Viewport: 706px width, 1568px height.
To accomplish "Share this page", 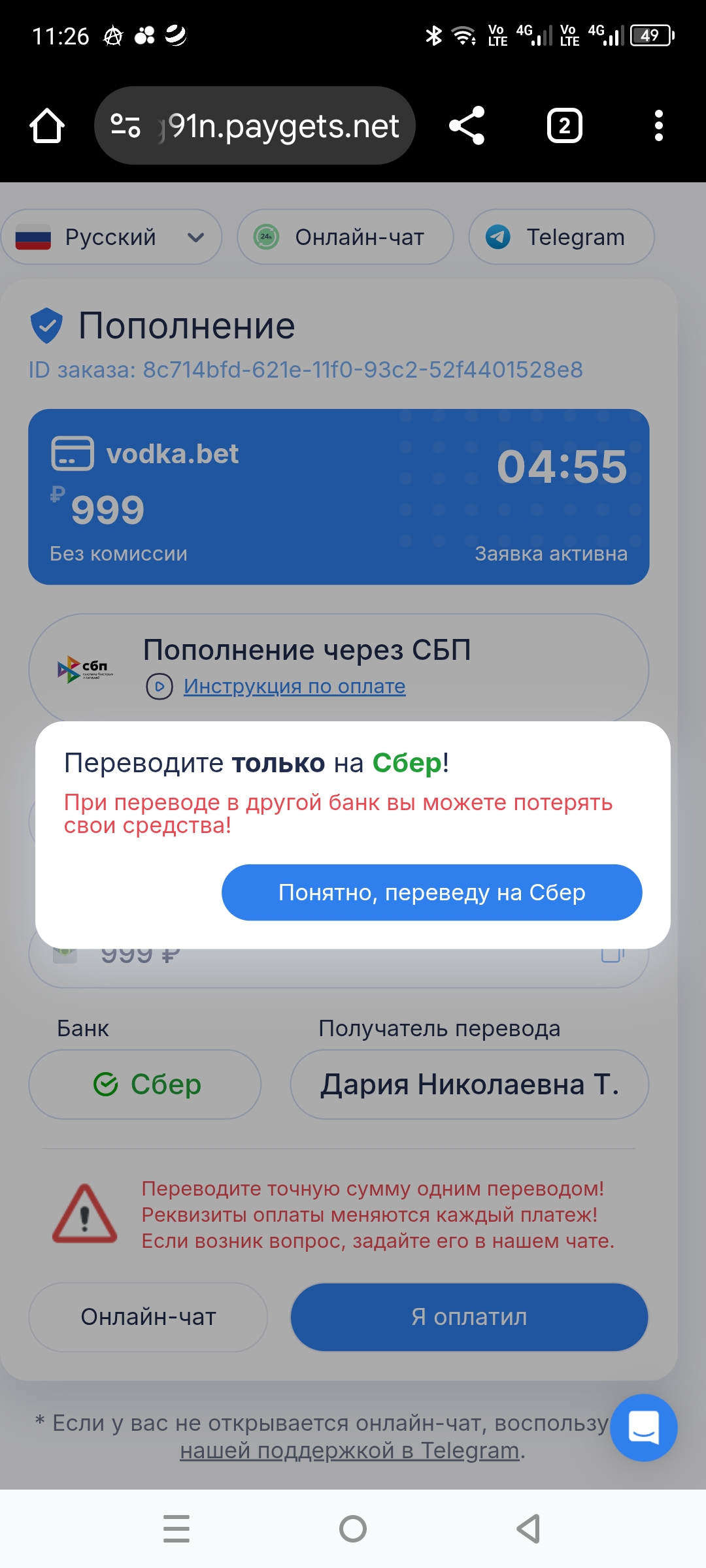I will (x=467, y=125).
